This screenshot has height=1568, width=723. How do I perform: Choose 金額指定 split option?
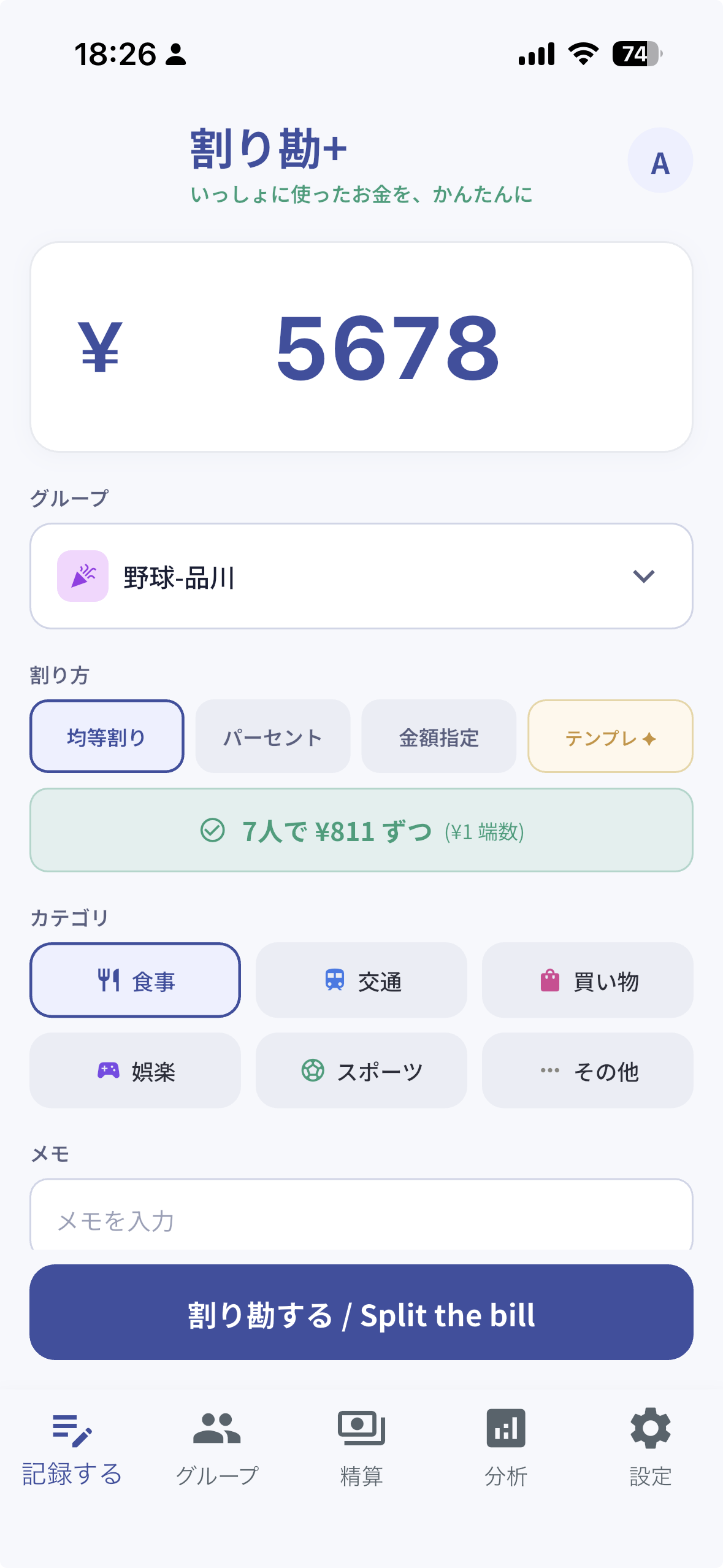click(439, 736)
